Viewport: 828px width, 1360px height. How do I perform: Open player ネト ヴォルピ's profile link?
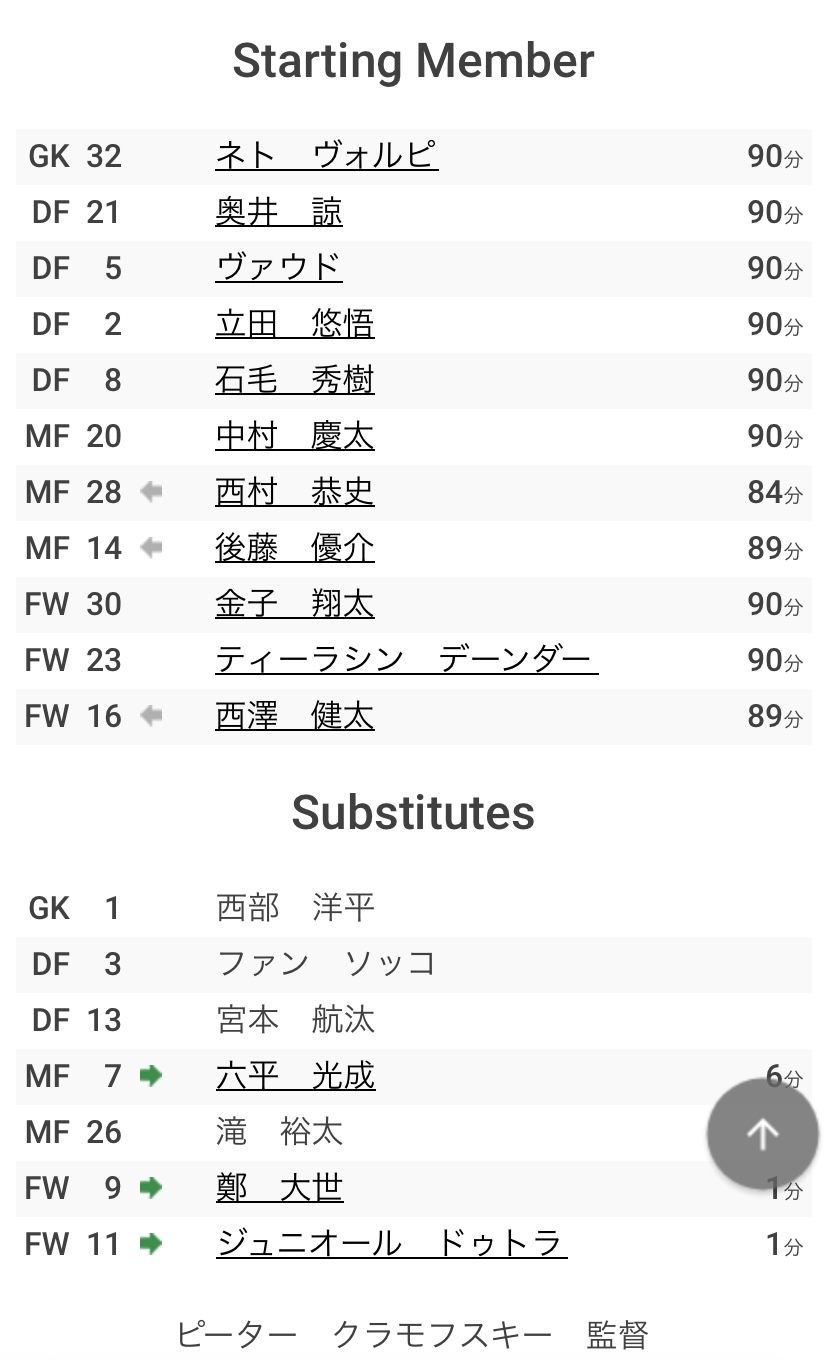[x=326, y=156]
